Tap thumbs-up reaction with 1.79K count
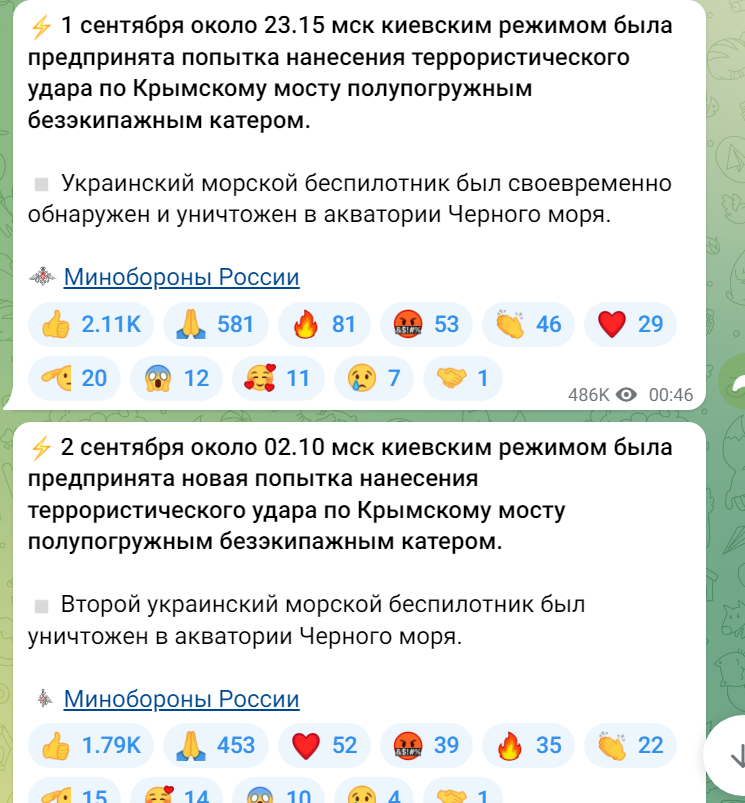 click(91, 746)
